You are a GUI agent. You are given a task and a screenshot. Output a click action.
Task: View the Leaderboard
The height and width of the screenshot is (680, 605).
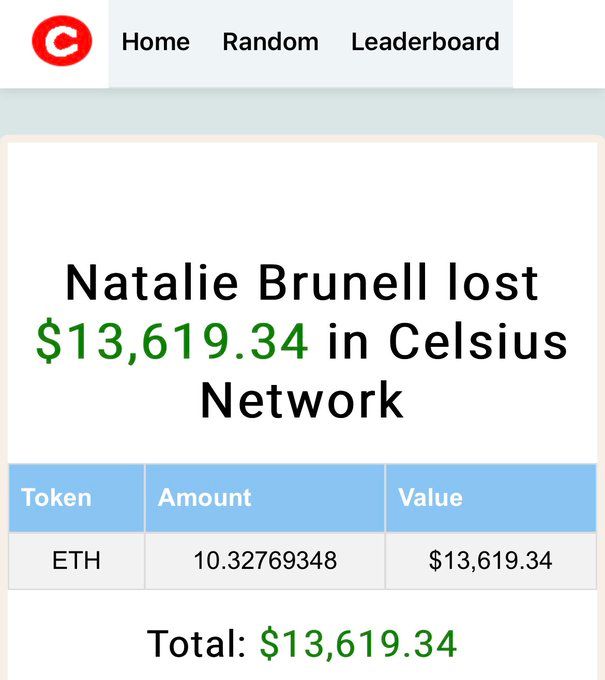tap(425, 42)
